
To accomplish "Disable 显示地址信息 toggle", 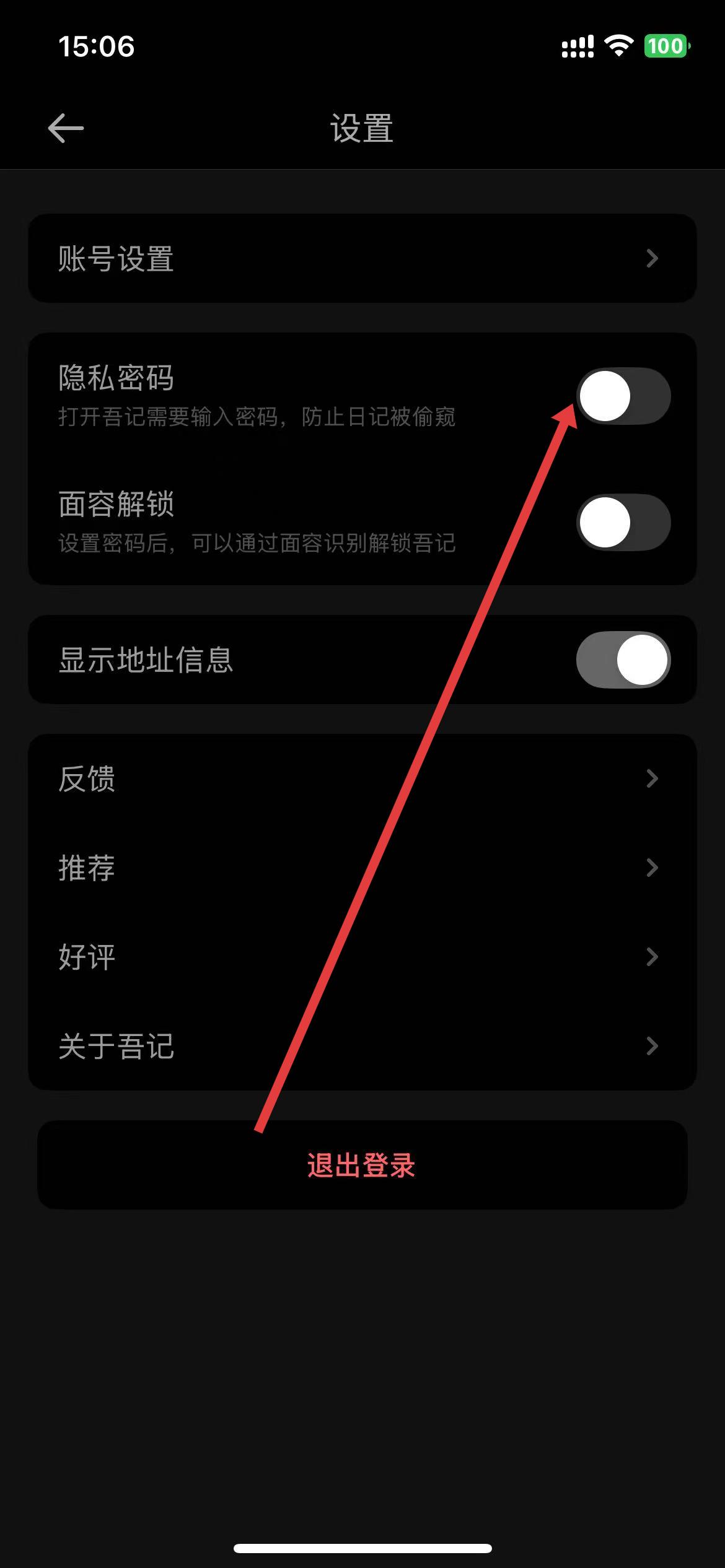I will [623, 660].
